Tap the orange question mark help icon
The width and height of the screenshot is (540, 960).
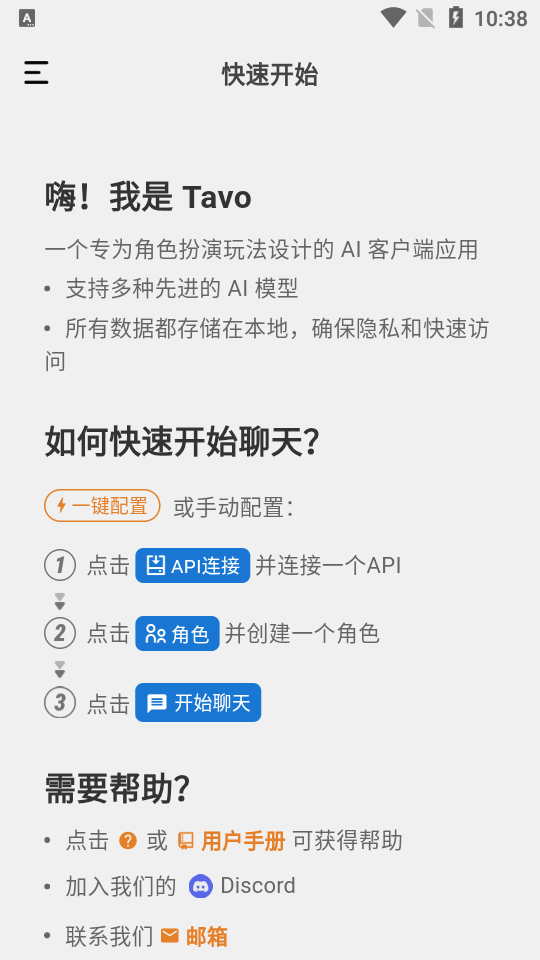[x=128, y=841]
